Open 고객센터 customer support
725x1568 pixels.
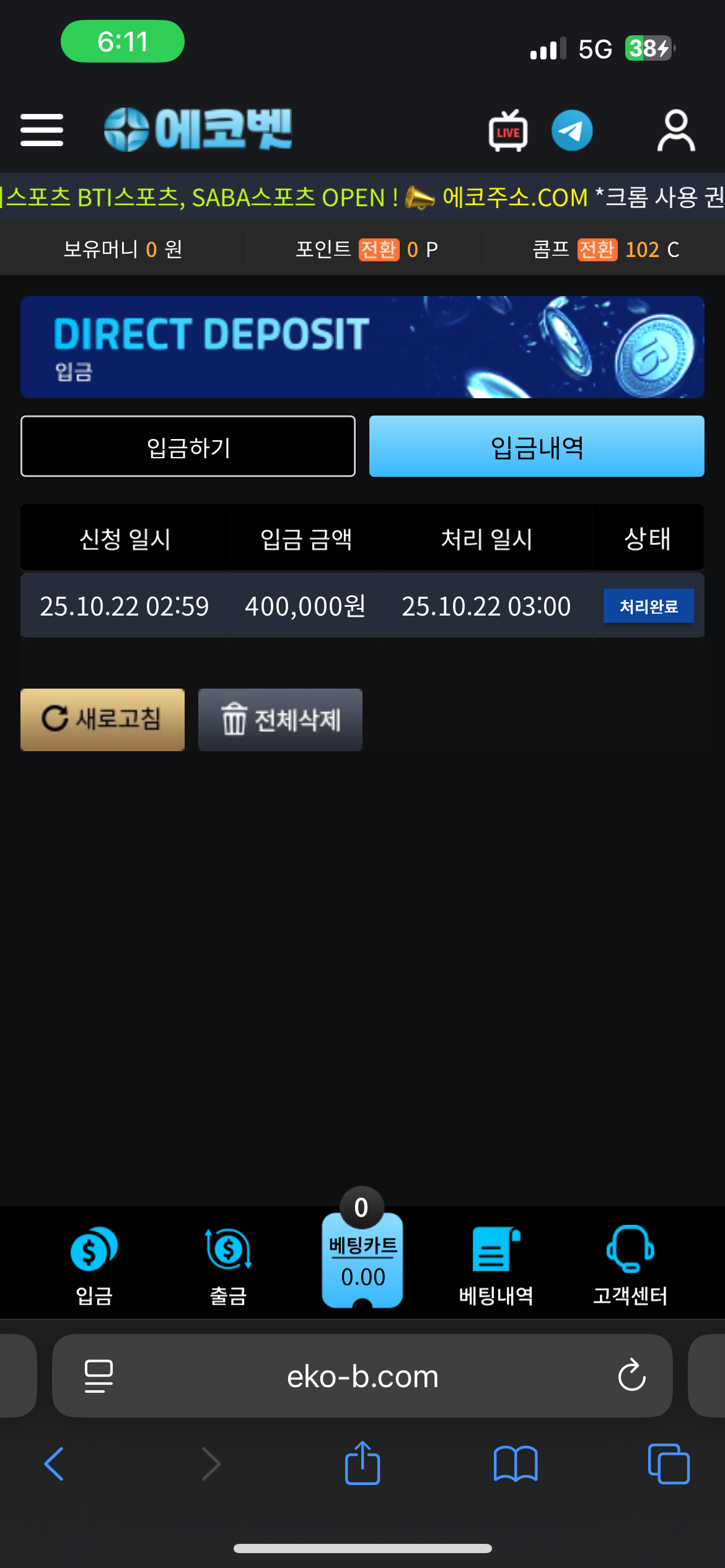coord(630,1265)
